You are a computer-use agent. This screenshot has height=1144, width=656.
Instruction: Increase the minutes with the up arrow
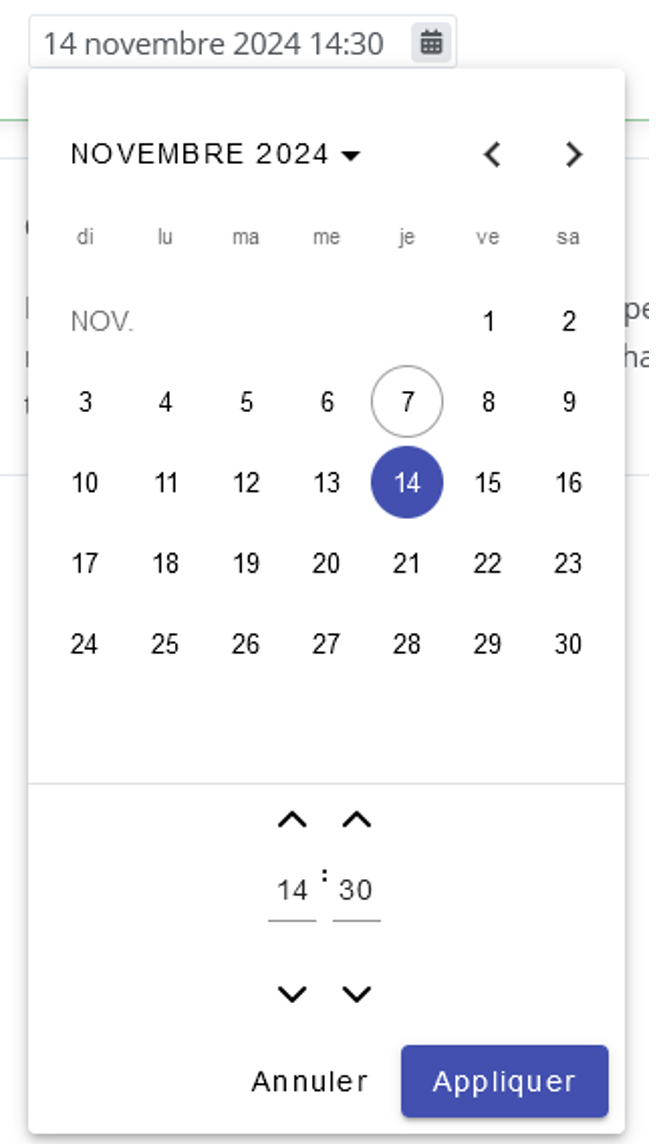point(357,821)
